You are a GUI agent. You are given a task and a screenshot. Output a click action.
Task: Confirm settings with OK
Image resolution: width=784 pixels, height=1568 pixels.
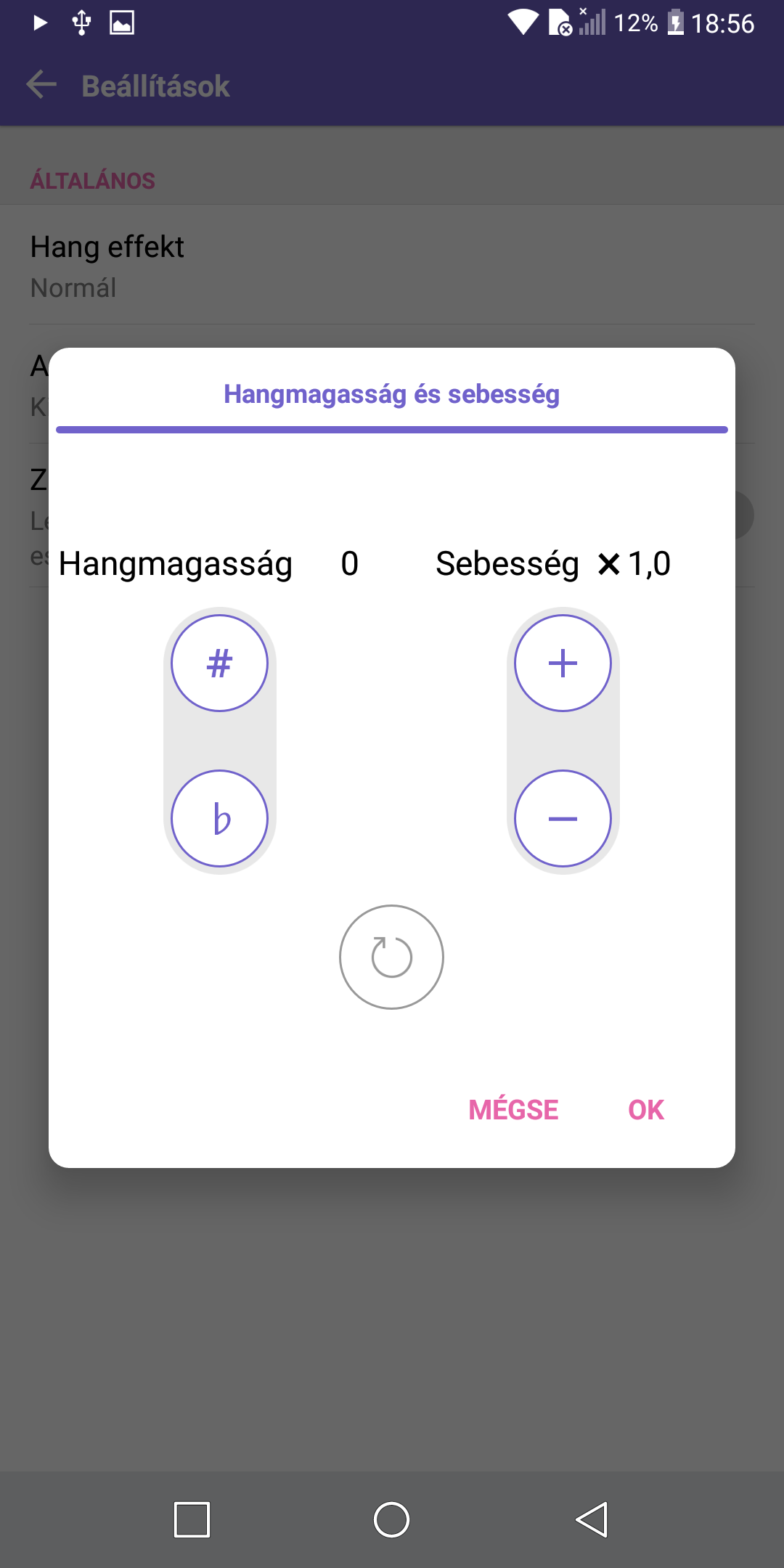pos(646,1109)
